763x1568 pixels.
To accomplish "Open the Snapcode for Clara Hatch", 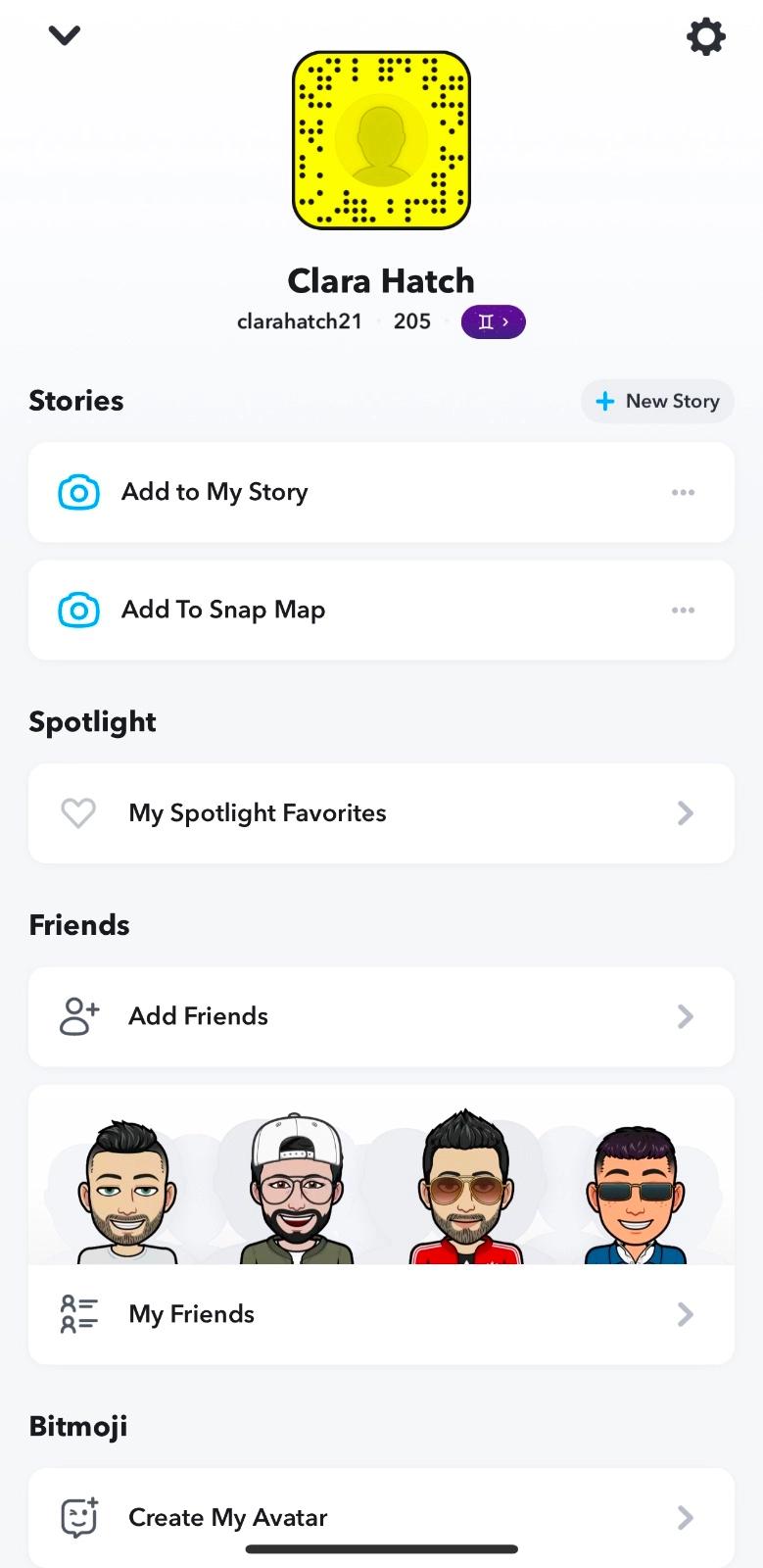I will coord(381,141).
